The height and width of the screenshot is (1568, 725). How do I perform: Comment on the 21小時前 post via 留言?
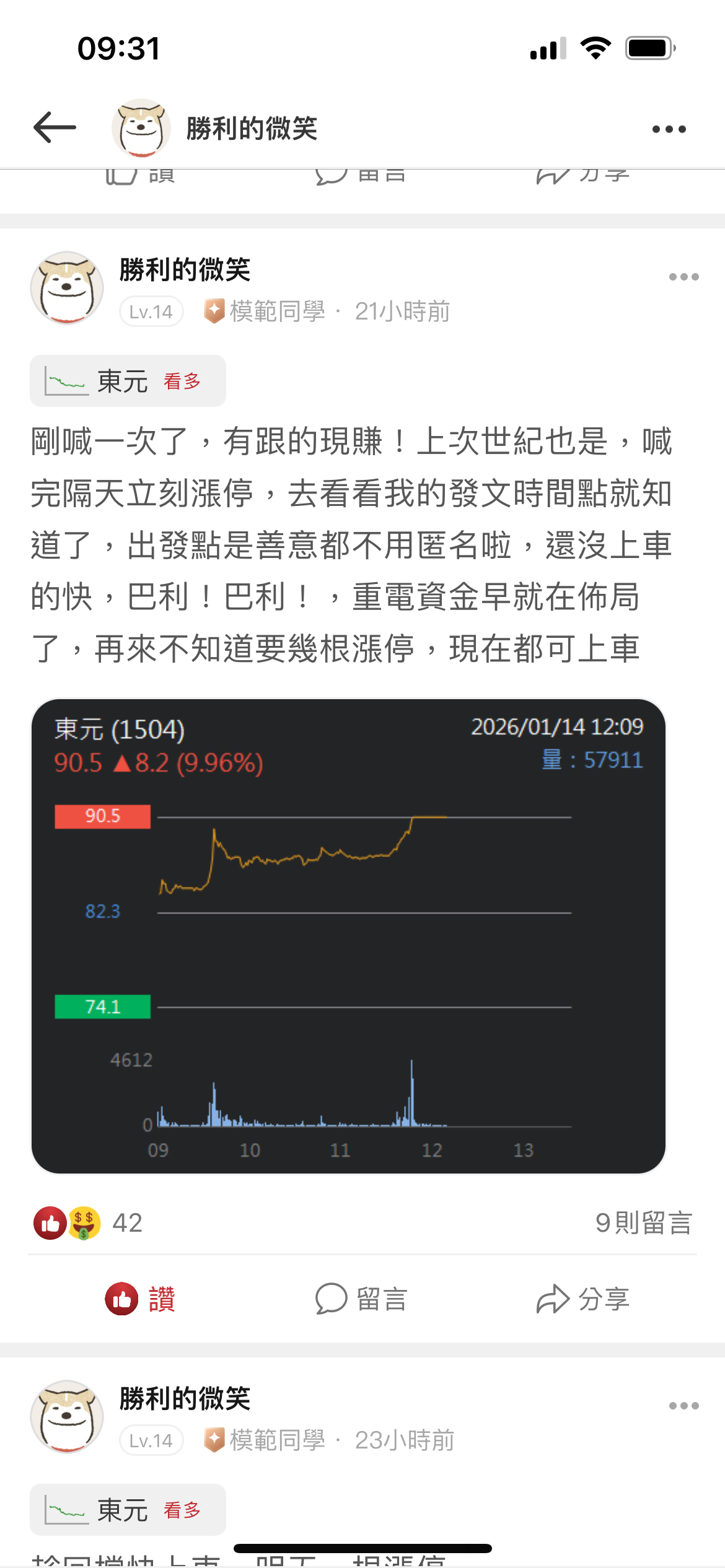(361, 1299)
